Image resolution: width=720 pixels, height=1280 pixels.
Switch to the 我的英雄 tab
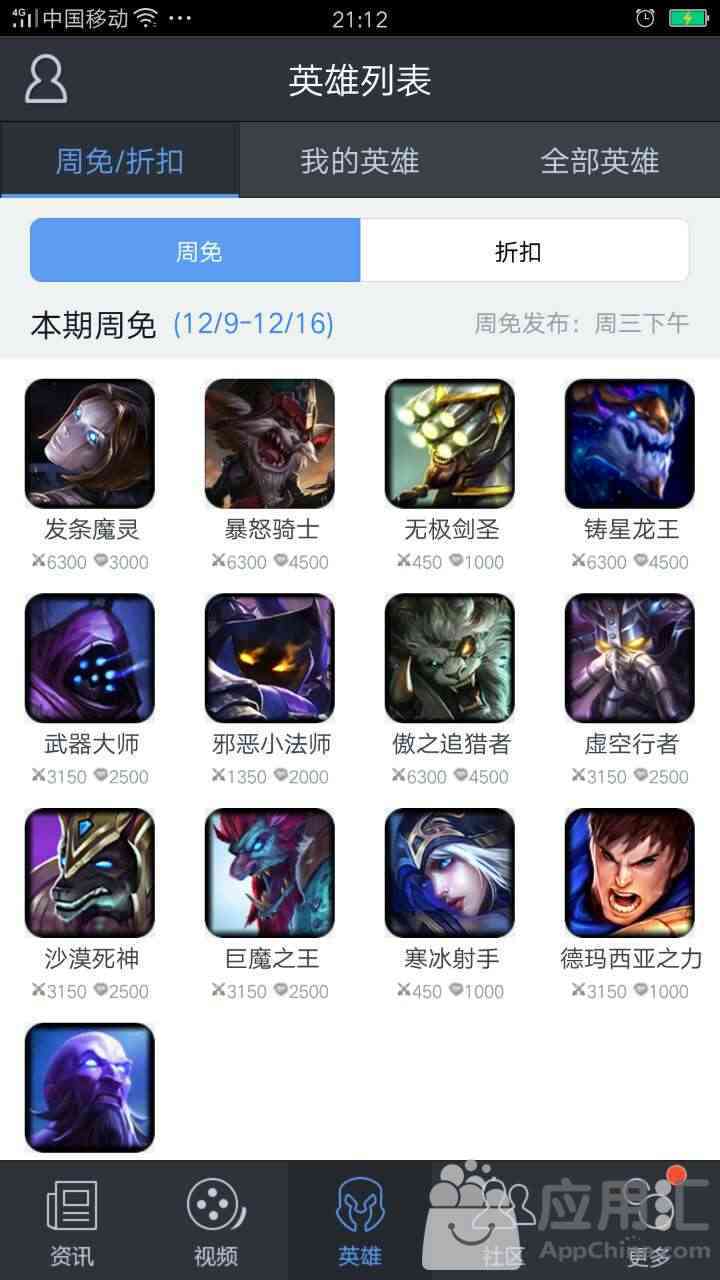tap(360, 161)
